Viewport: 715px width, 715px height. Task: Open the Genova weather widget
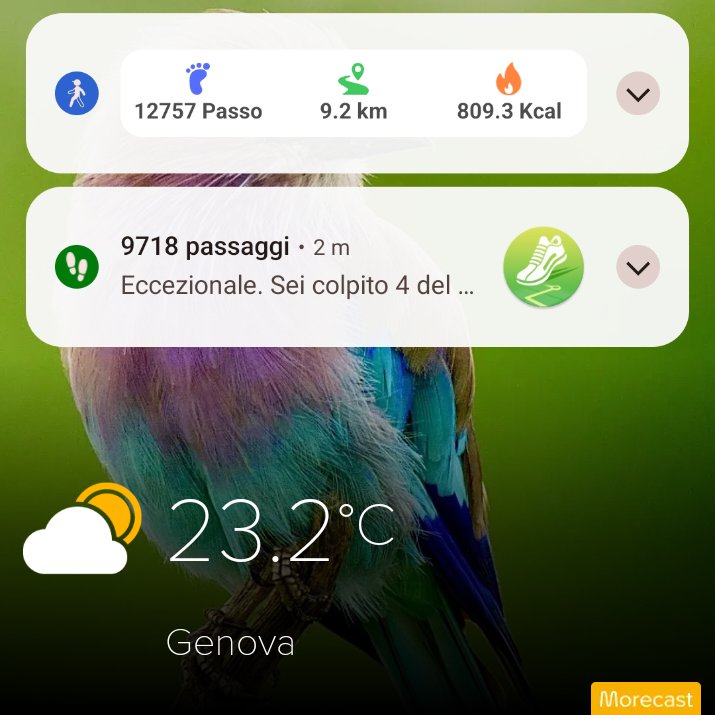click(x=208, y=570)
